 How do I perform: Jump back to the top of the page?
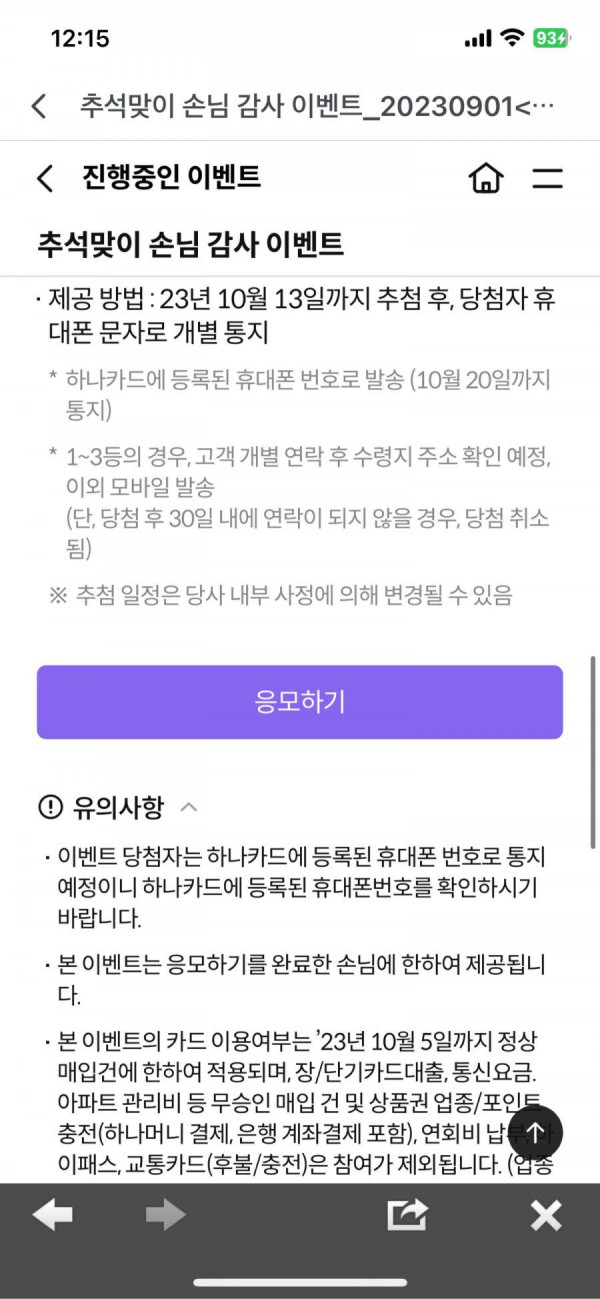point(535,1132)
